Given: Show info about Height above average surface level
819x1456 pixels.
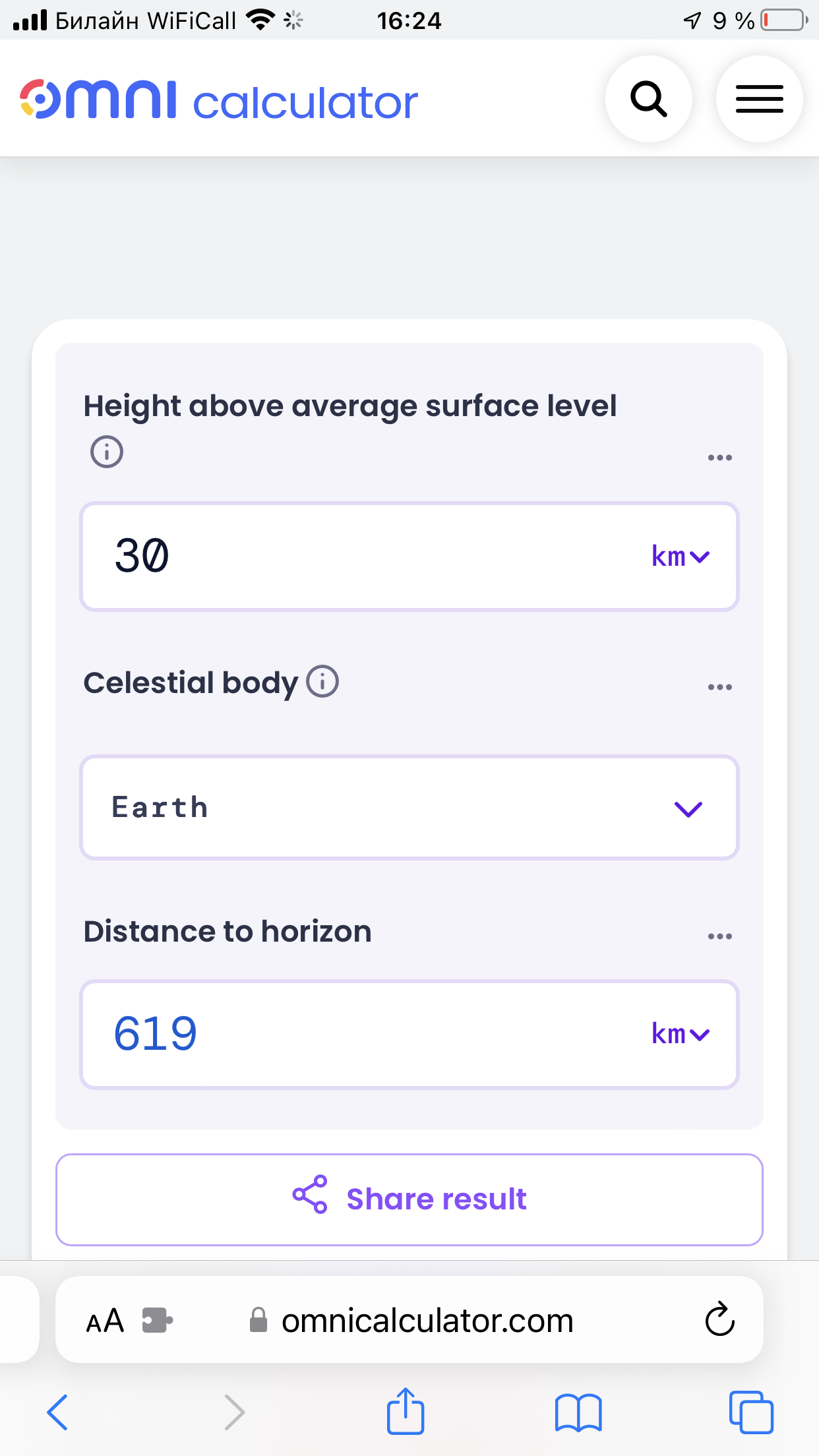Looking at the screenshot, I should (x=107, y=452).
